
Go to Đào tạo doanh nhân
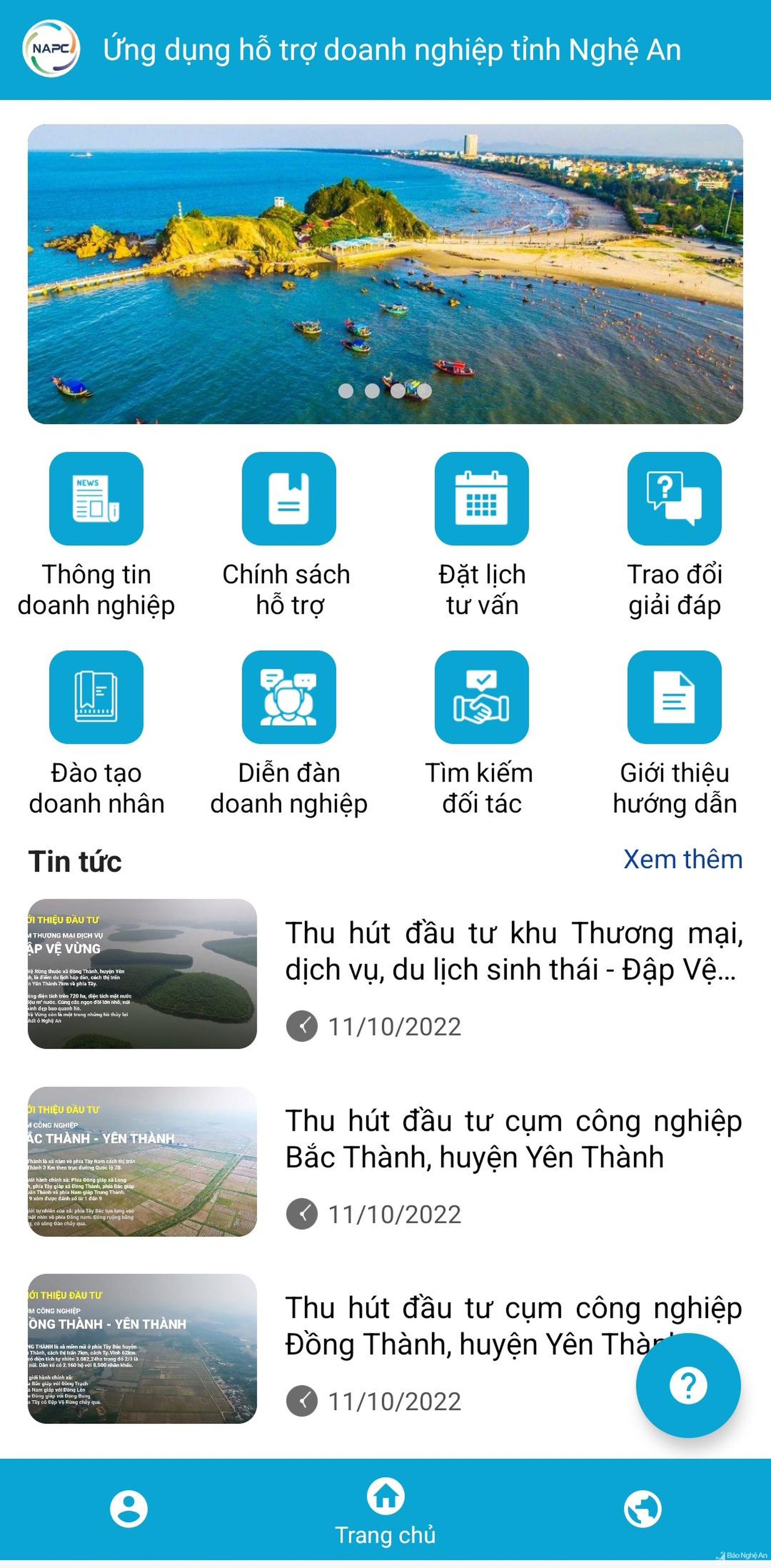(96, 697)
